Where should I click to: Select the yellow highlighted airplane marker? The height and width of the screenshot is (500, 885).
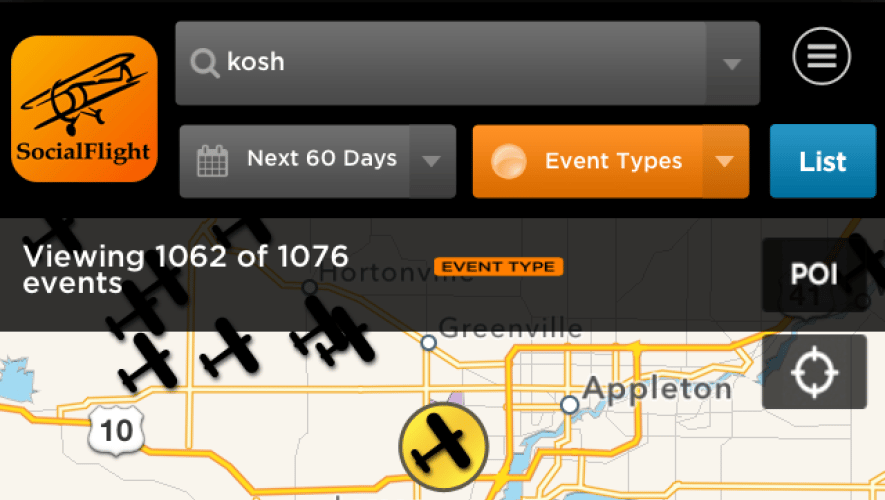pyautogui.click(x=443, y=446)
